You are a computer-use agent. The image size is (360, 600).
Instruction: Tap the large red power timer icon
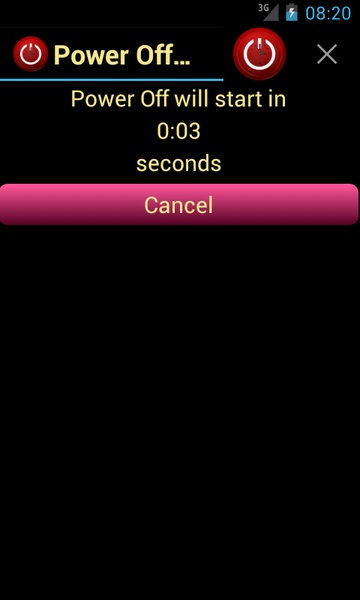click(259, 54)
